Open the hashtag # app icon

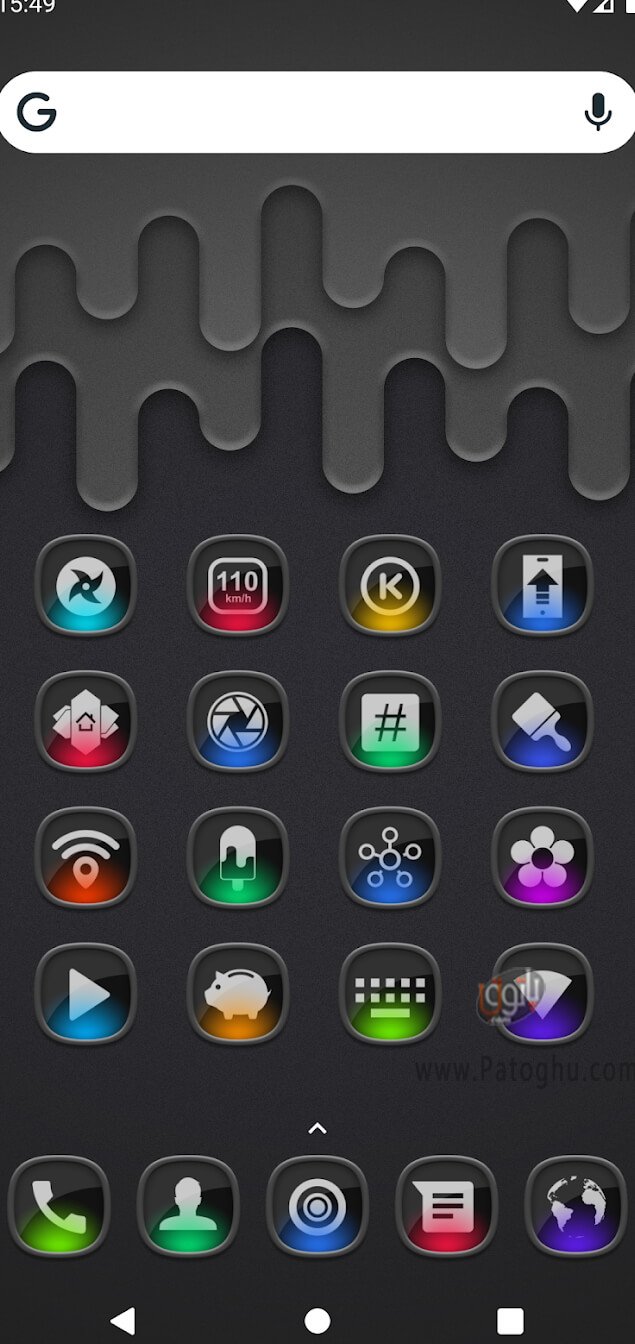tap(390, 721)
